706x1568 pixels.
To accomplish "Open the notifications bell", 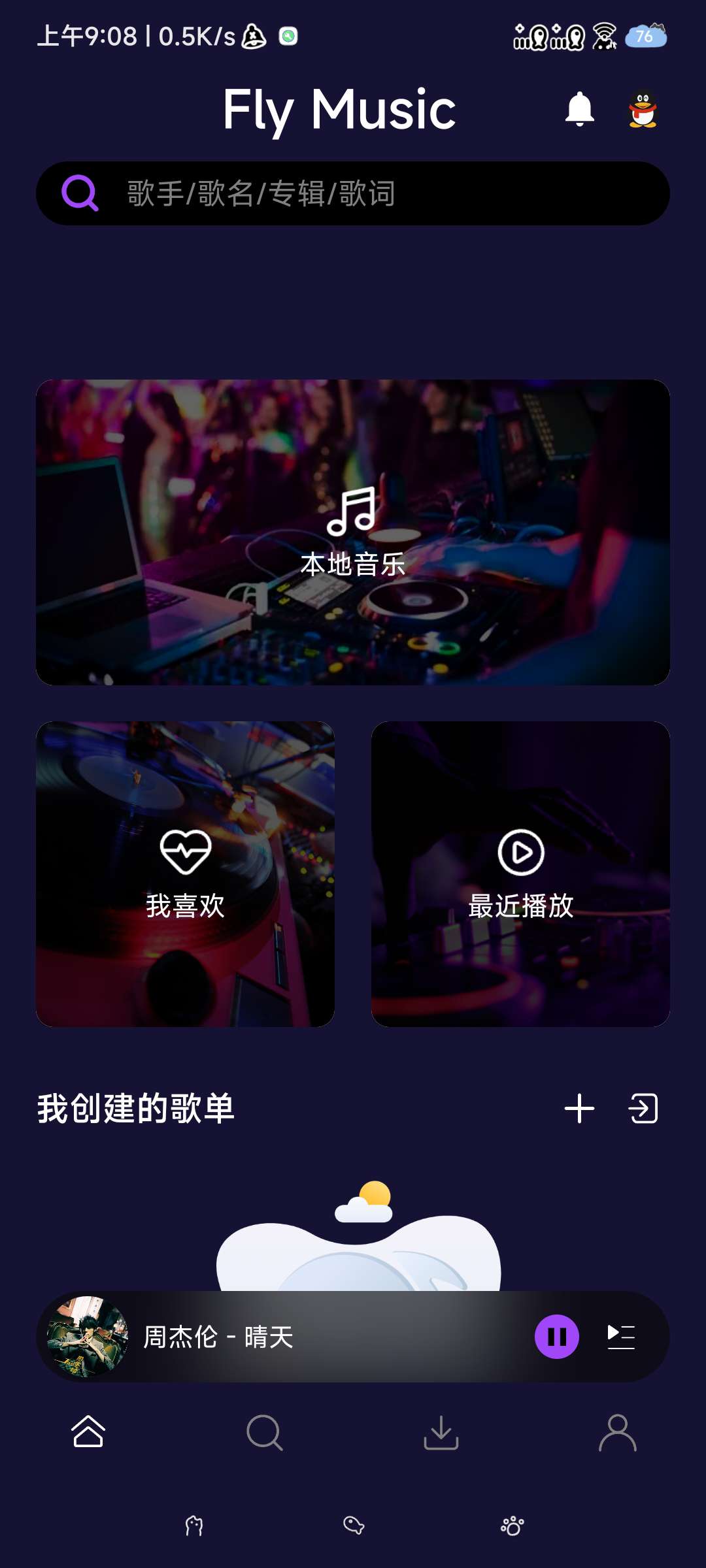I will [579, 109].
